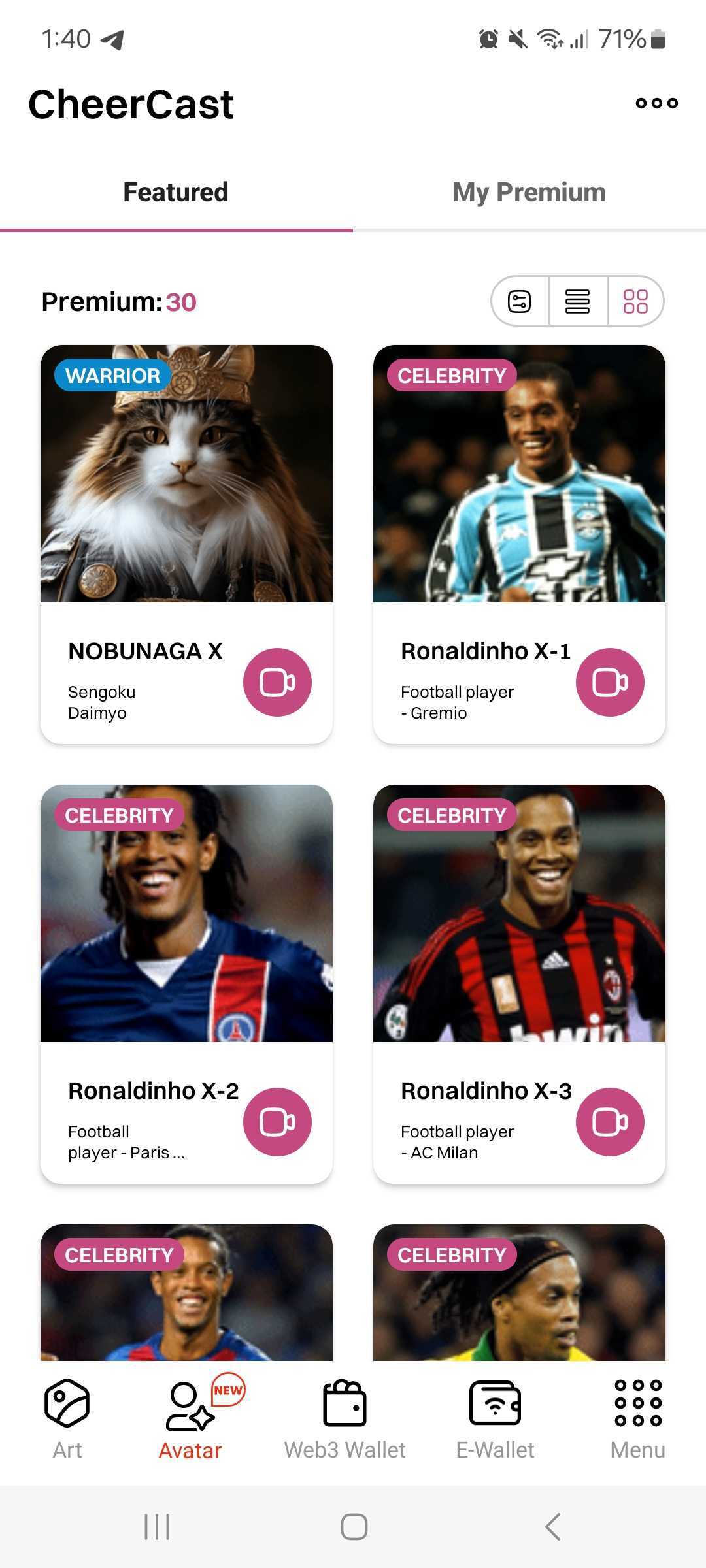This screenshot has width=706, height=1568.
Task: Switch to grid view layout
Action: click(x=635, y=301)
